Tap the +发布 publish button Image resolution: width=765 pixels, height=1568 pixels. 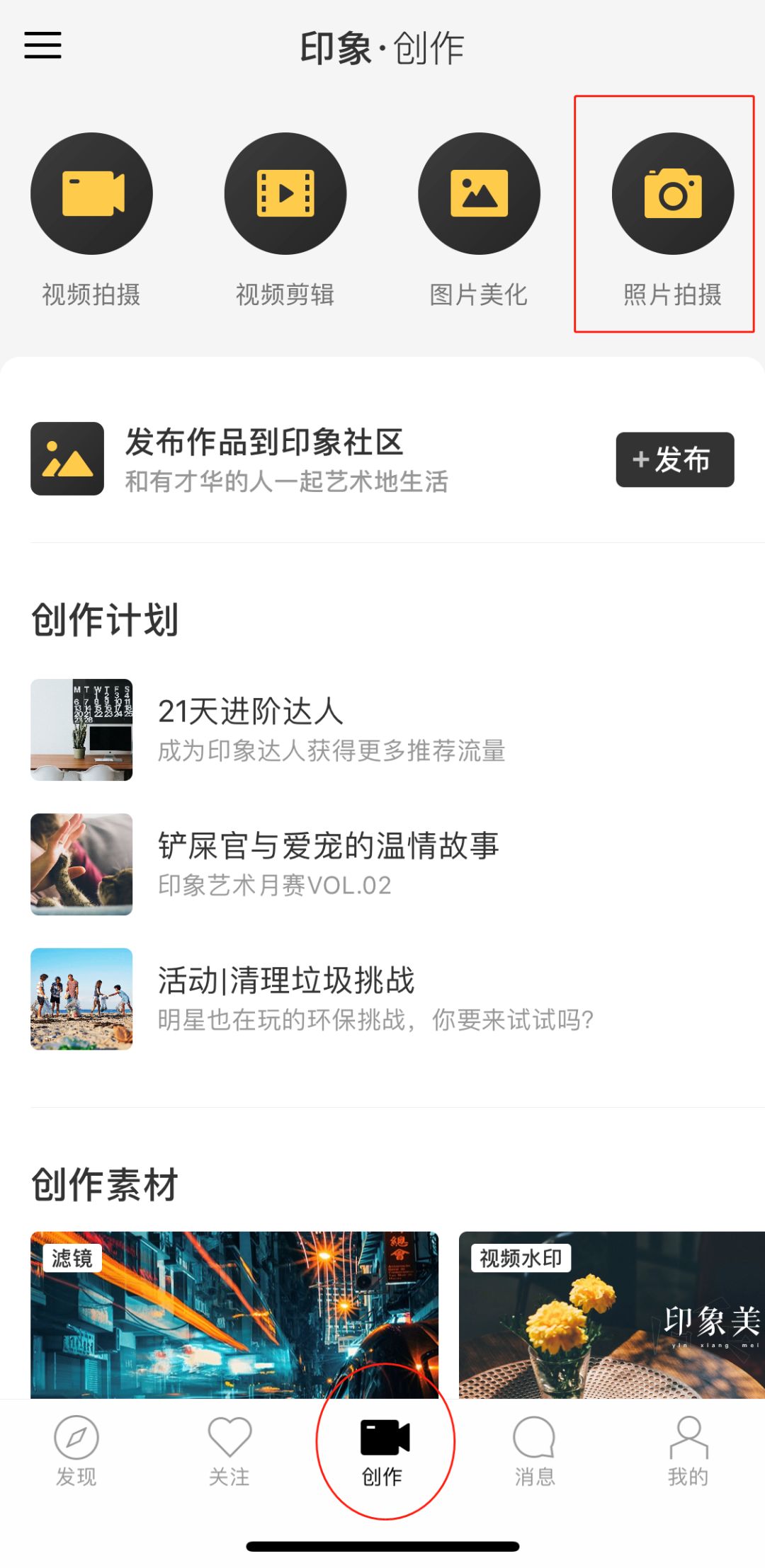[674, 459]
